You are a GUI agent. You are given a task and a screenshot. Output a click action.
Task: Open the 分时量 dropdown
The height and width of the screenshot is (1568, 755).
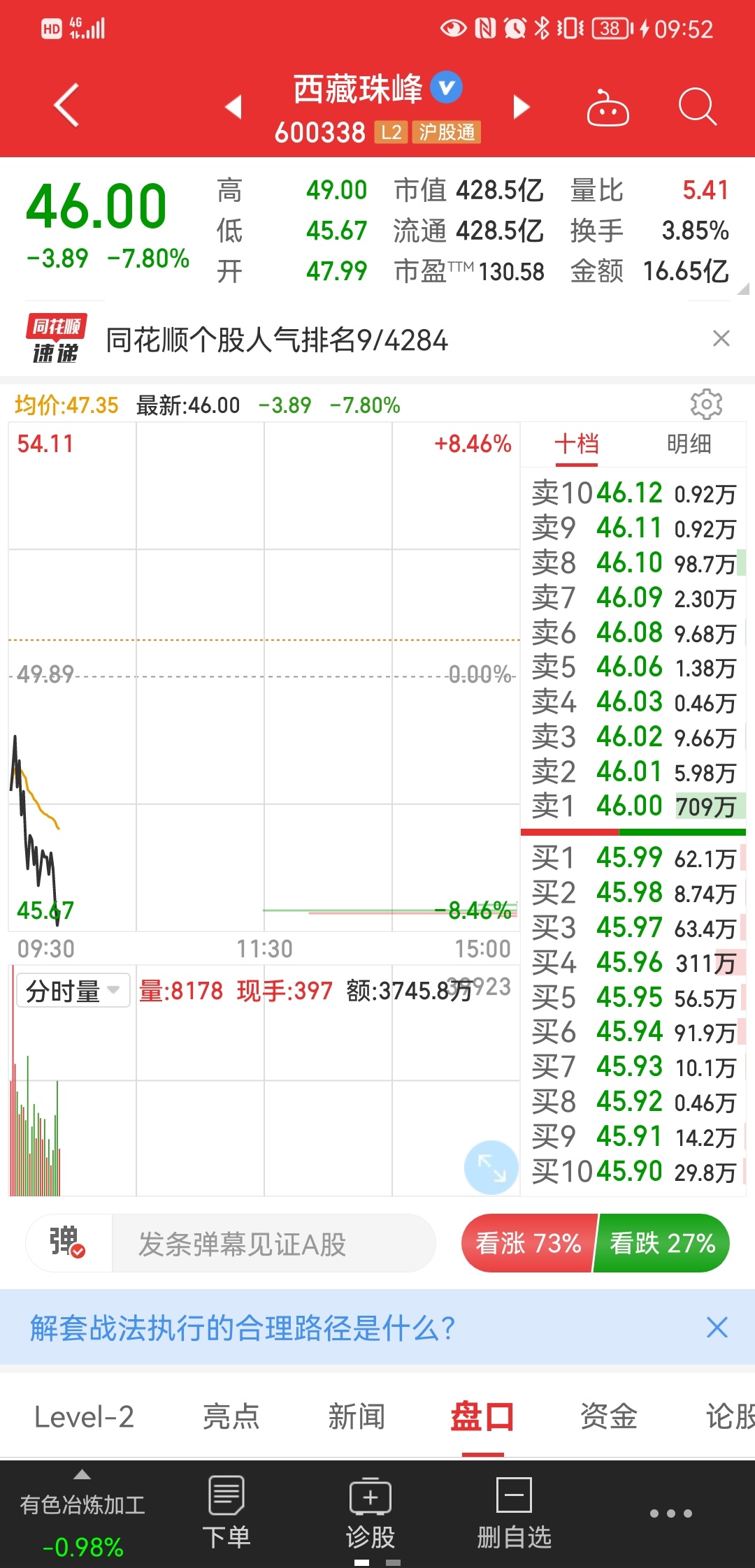73,991
